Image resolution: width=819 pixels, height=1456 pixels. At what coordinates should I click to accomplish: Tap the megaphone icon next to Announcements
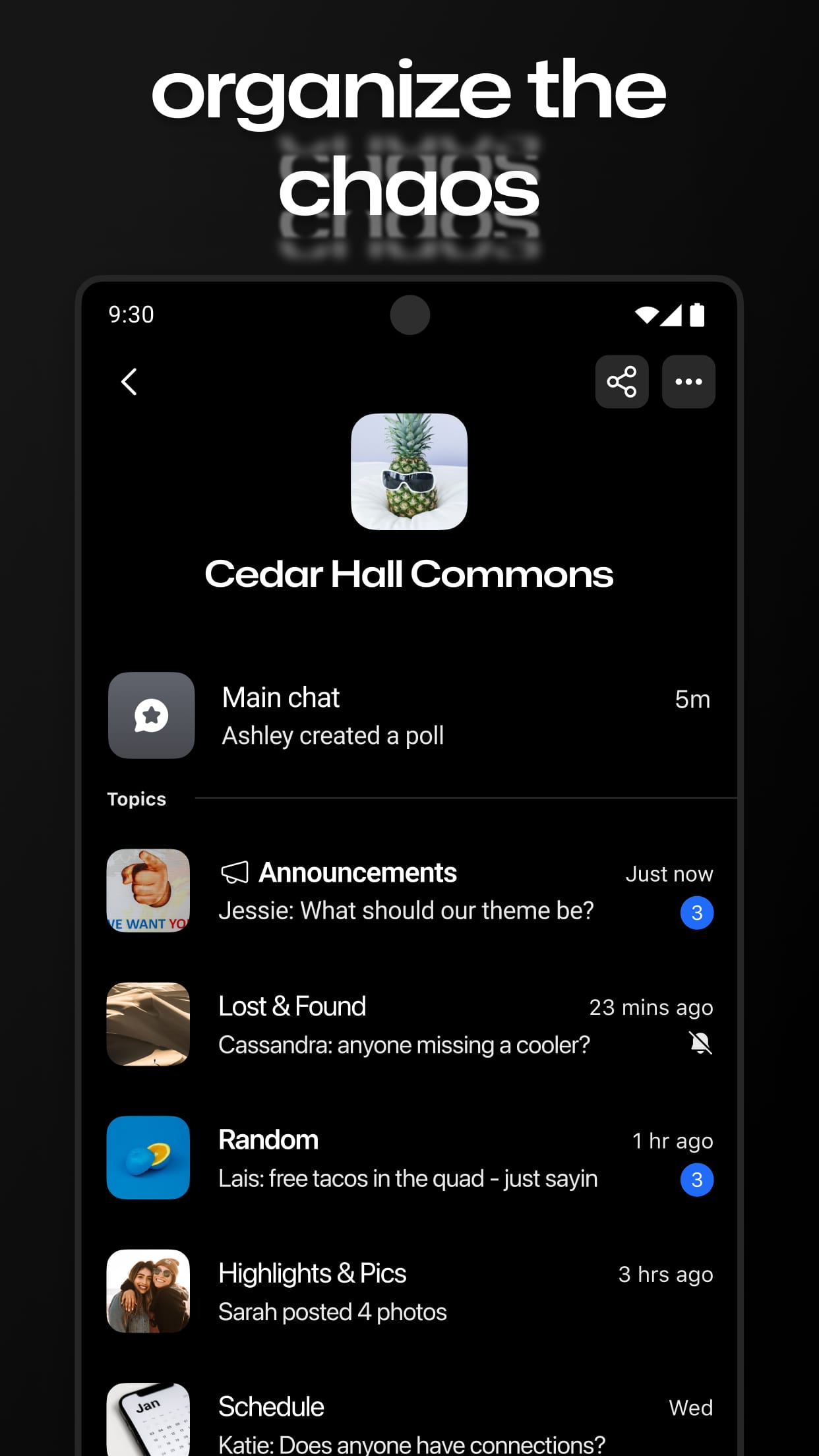[x=235, y=872]
